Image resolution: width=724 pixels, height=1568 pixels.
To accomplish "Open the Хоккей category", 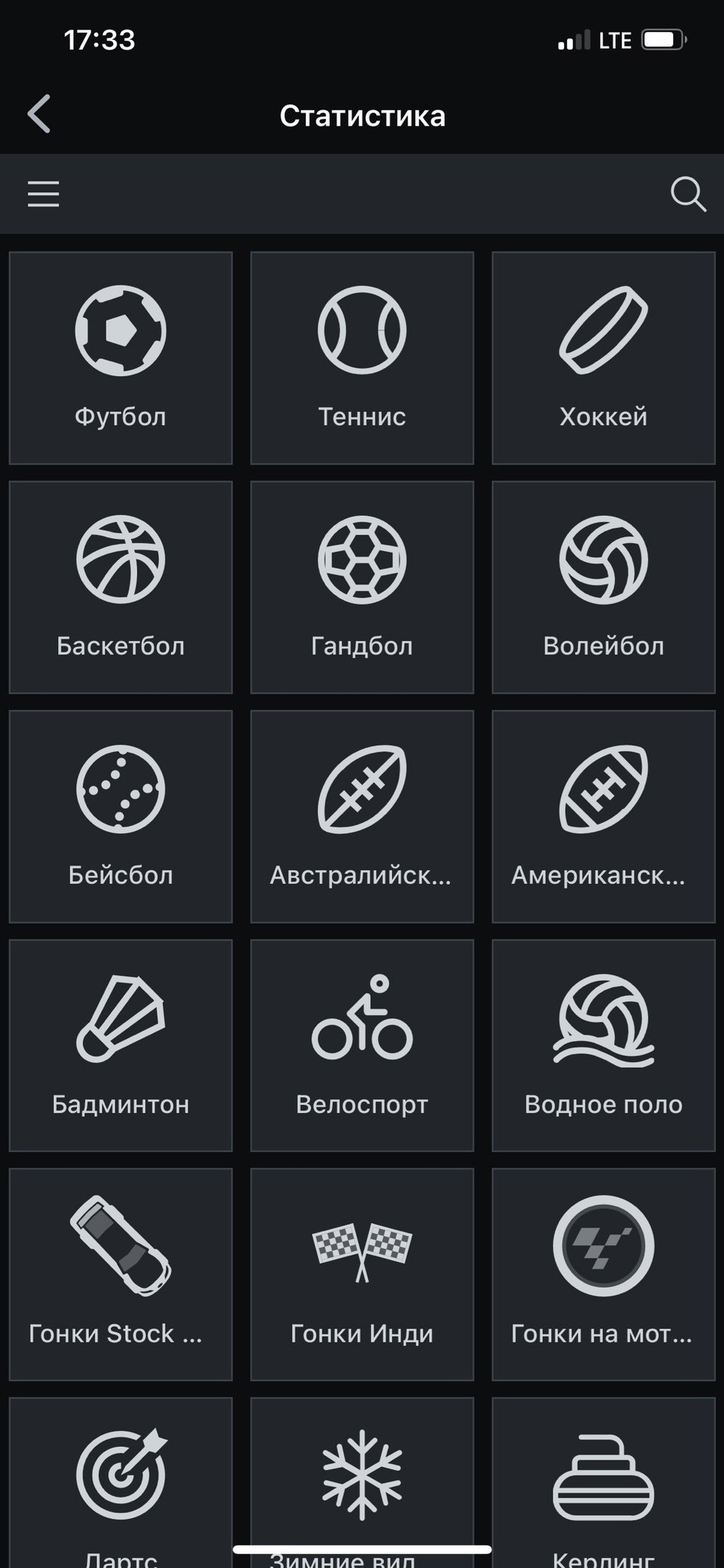I will pyautogui.click(x=603, y=358).
